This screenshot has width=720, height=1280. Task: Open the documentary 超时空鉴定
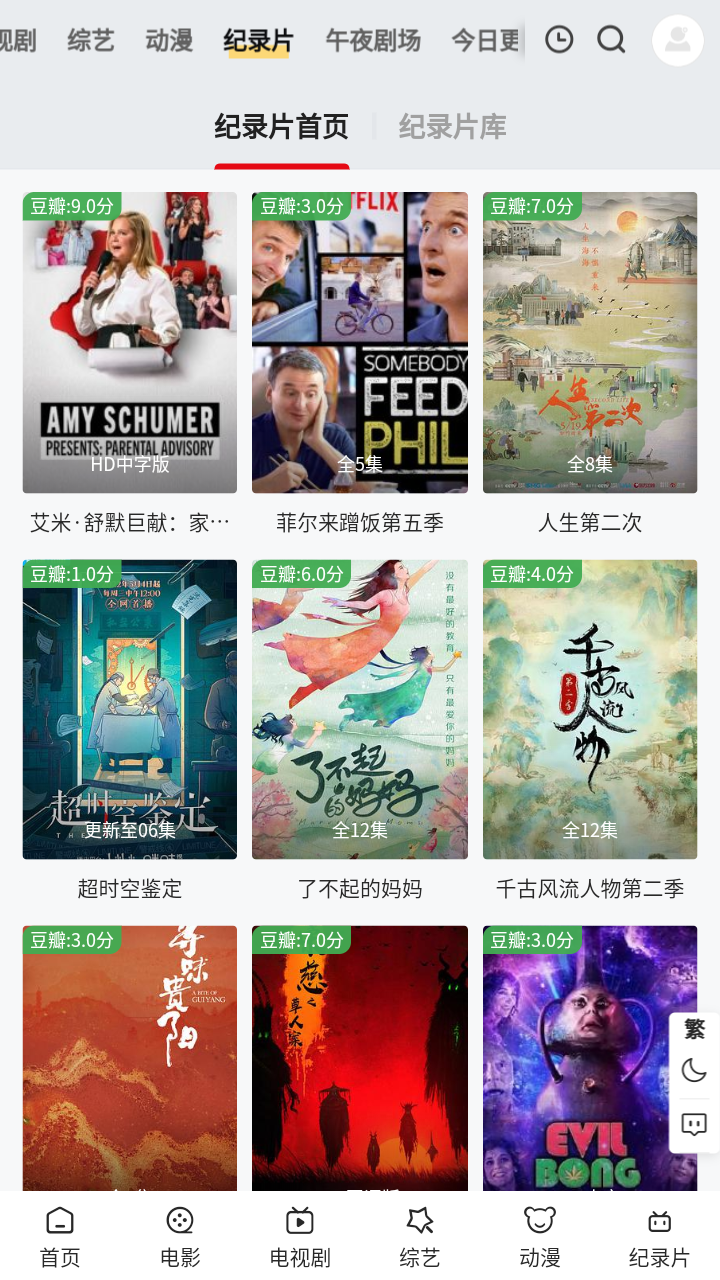(x=130, y=710)
